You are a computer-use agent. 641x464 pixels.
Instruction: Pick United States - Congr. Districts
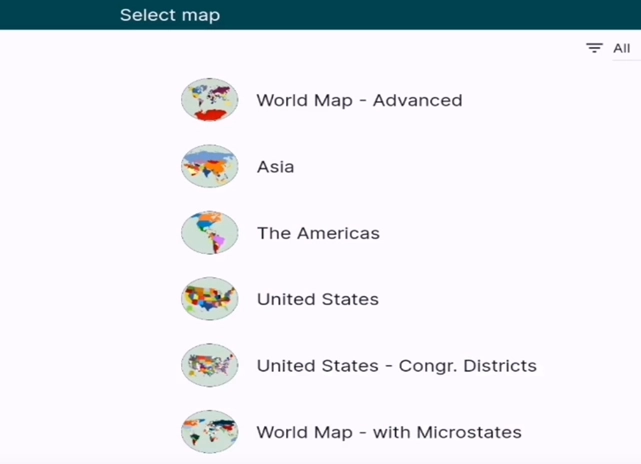[x=396, y=366]
